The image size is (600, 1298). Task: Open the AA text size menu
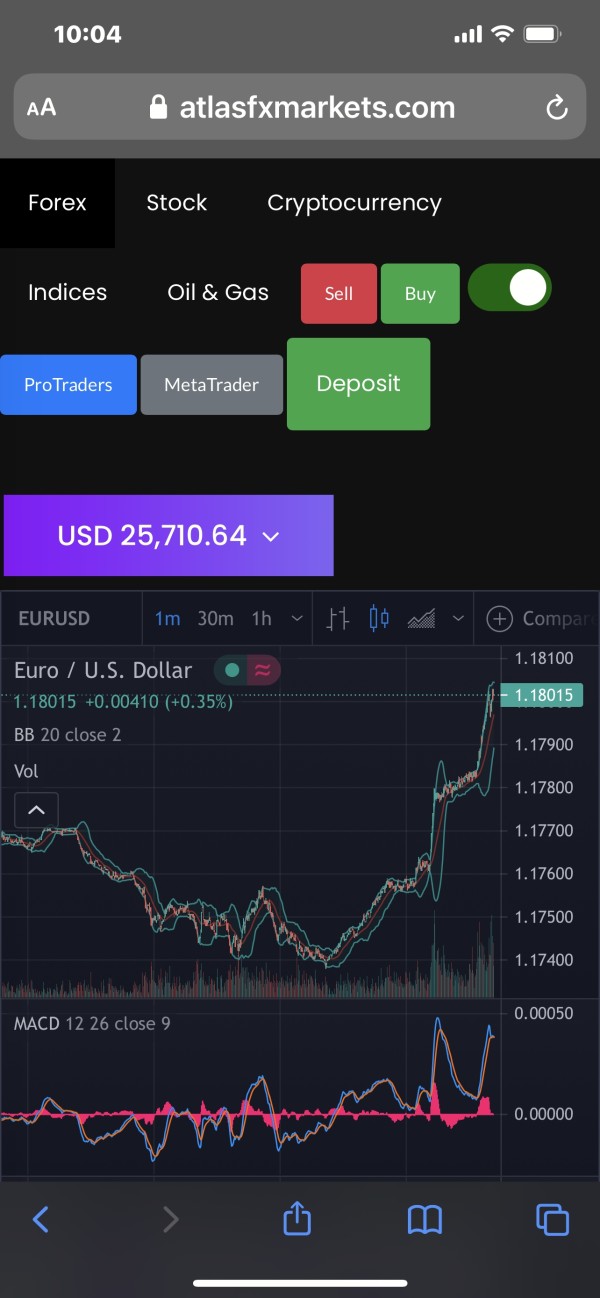click(x=41, y=108)
